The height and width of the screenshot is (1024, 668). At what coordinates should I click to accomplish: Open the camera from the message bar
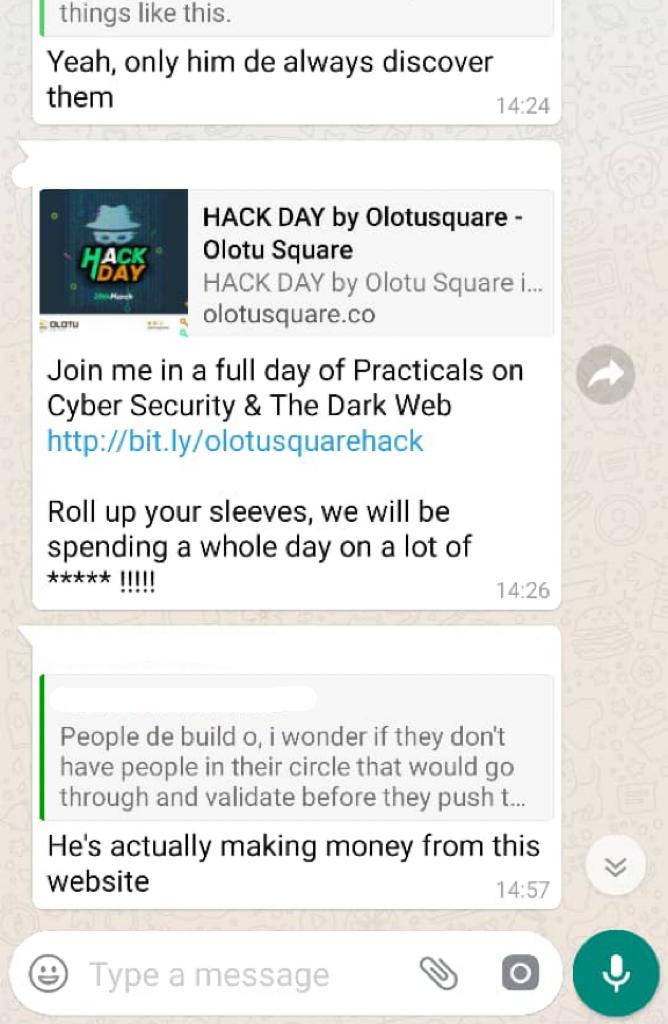tap(519, 973)
